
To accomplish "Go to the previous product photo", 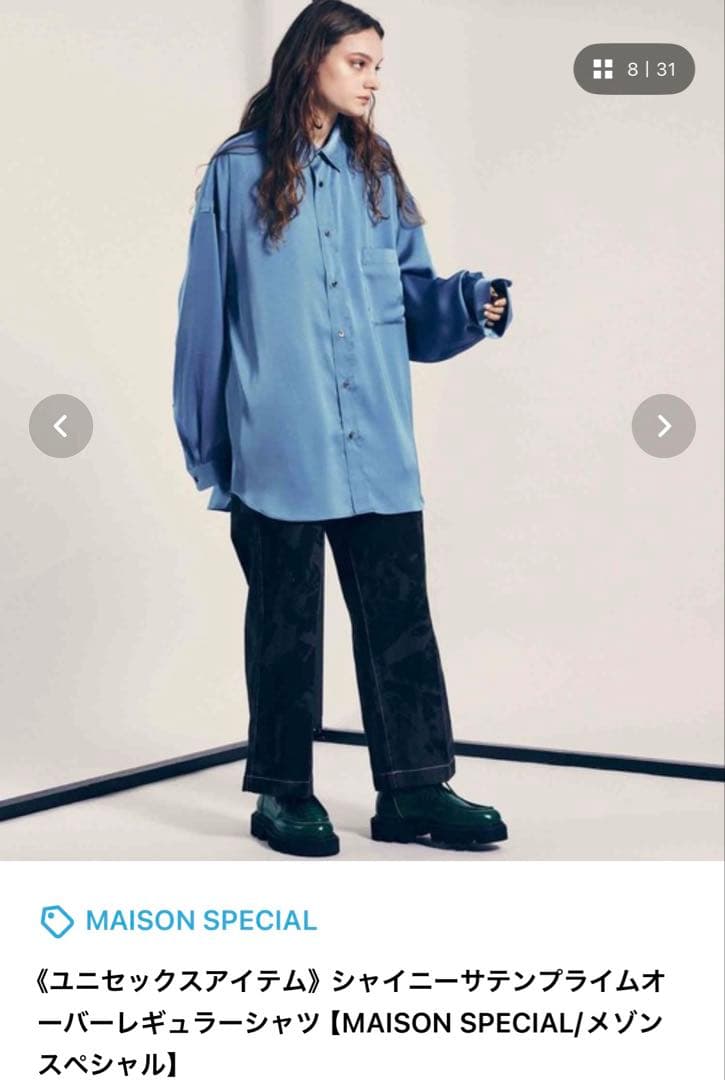I will click(x=61, y=426).
